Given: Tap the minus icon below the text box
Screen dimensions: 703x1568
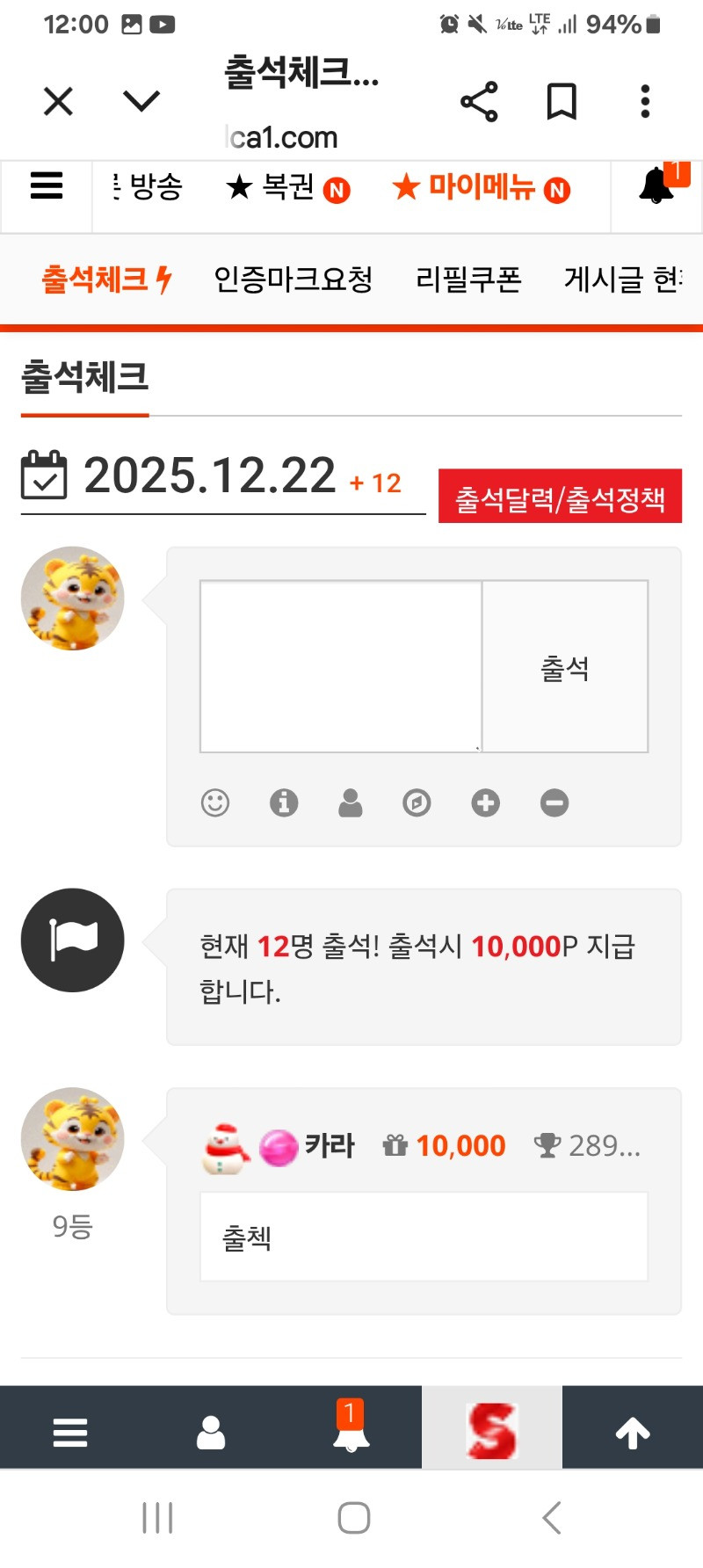Looking at the screenshot, I should click(x=554, y=802).
